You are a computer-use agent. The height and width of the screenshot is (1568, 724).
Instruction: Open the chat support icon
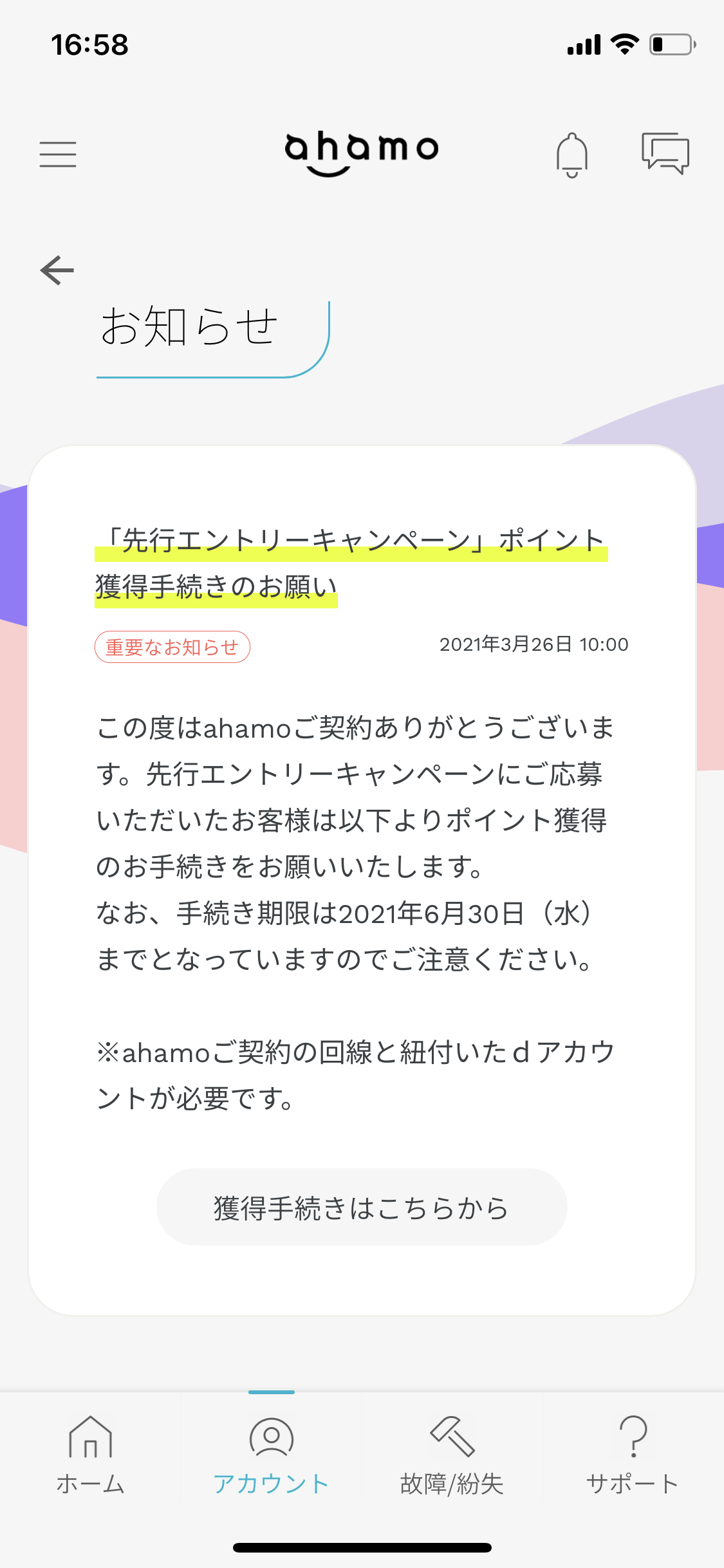pos(665,153)
